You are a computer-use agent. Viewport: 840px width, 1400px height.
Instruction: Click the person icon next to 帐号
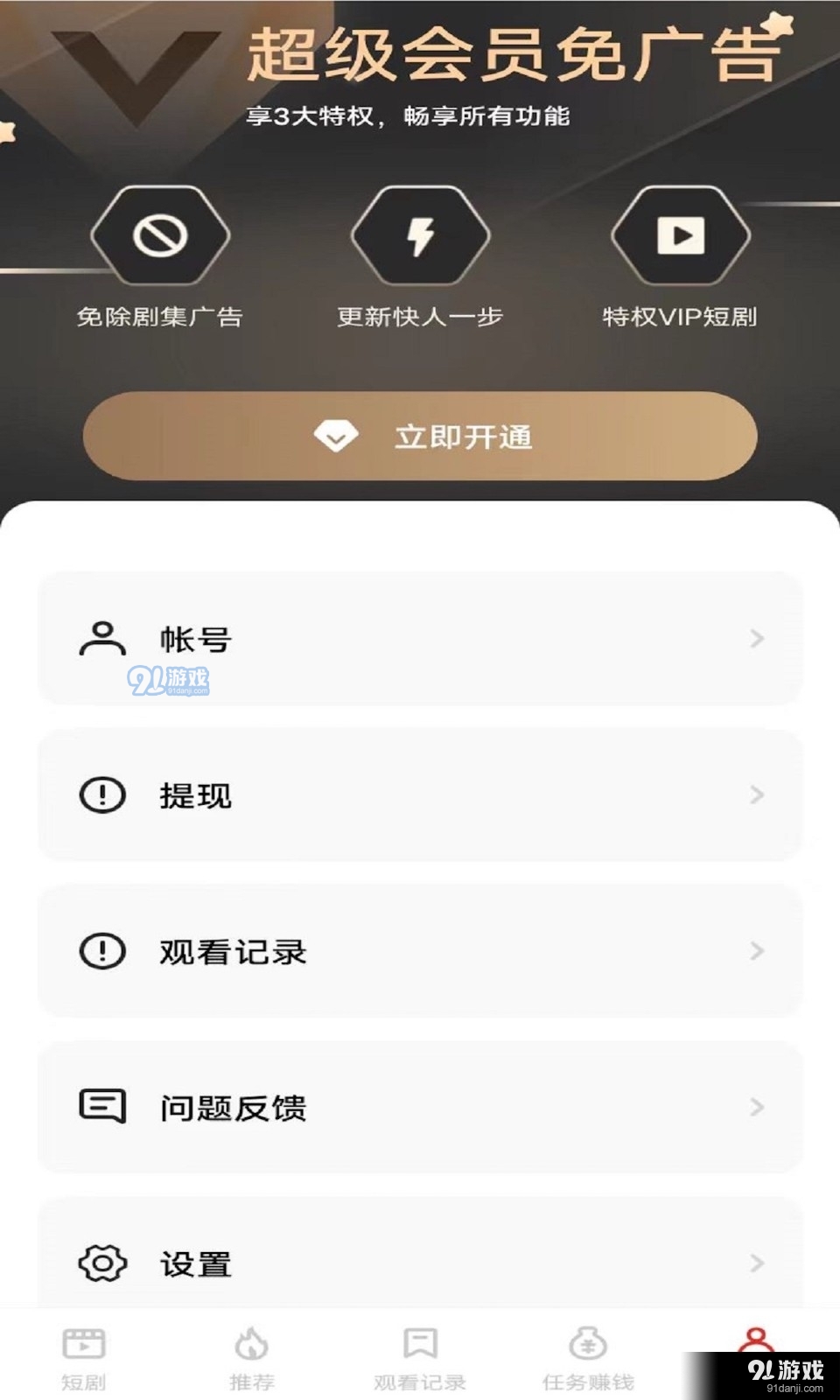pos(102,640)
